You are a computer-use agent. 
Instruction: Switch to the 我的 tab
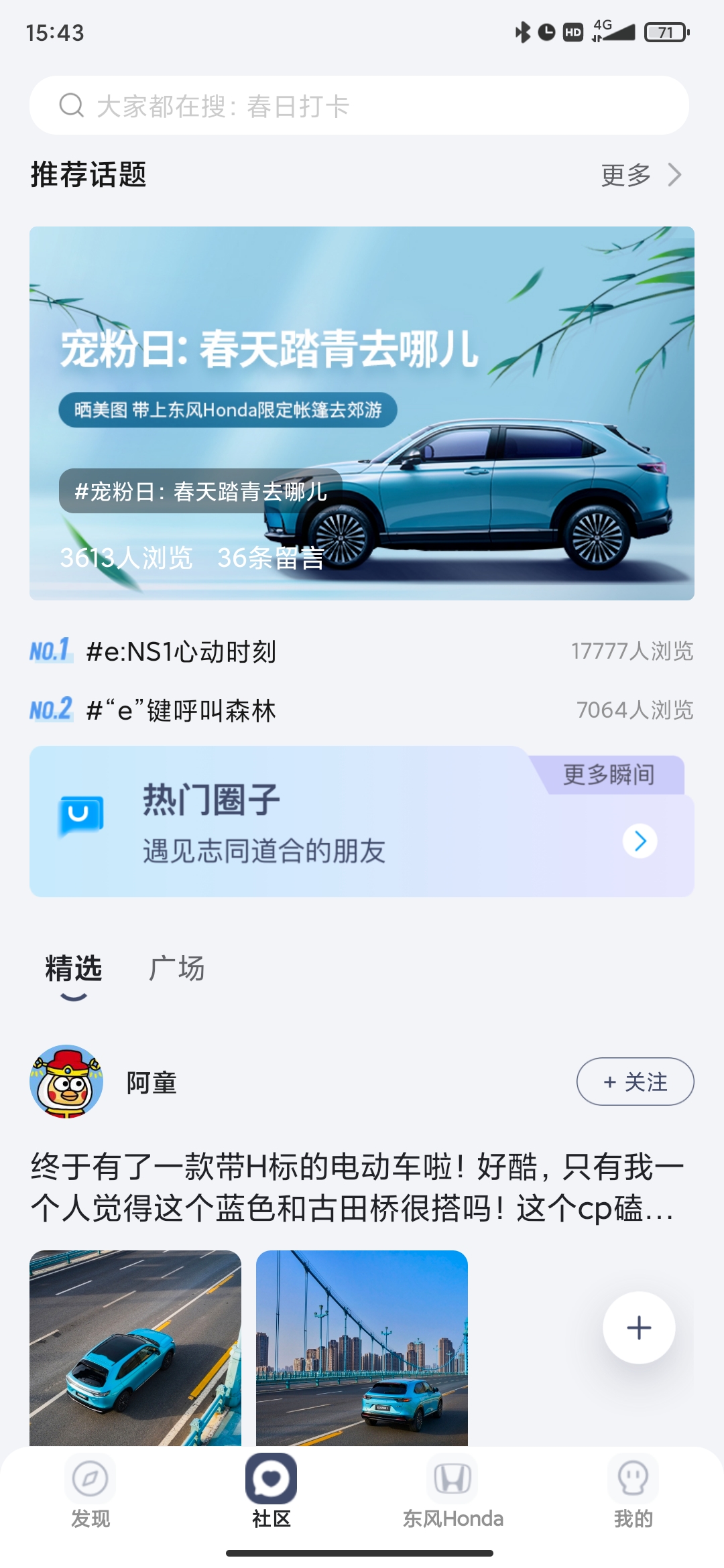point(633,1492)
